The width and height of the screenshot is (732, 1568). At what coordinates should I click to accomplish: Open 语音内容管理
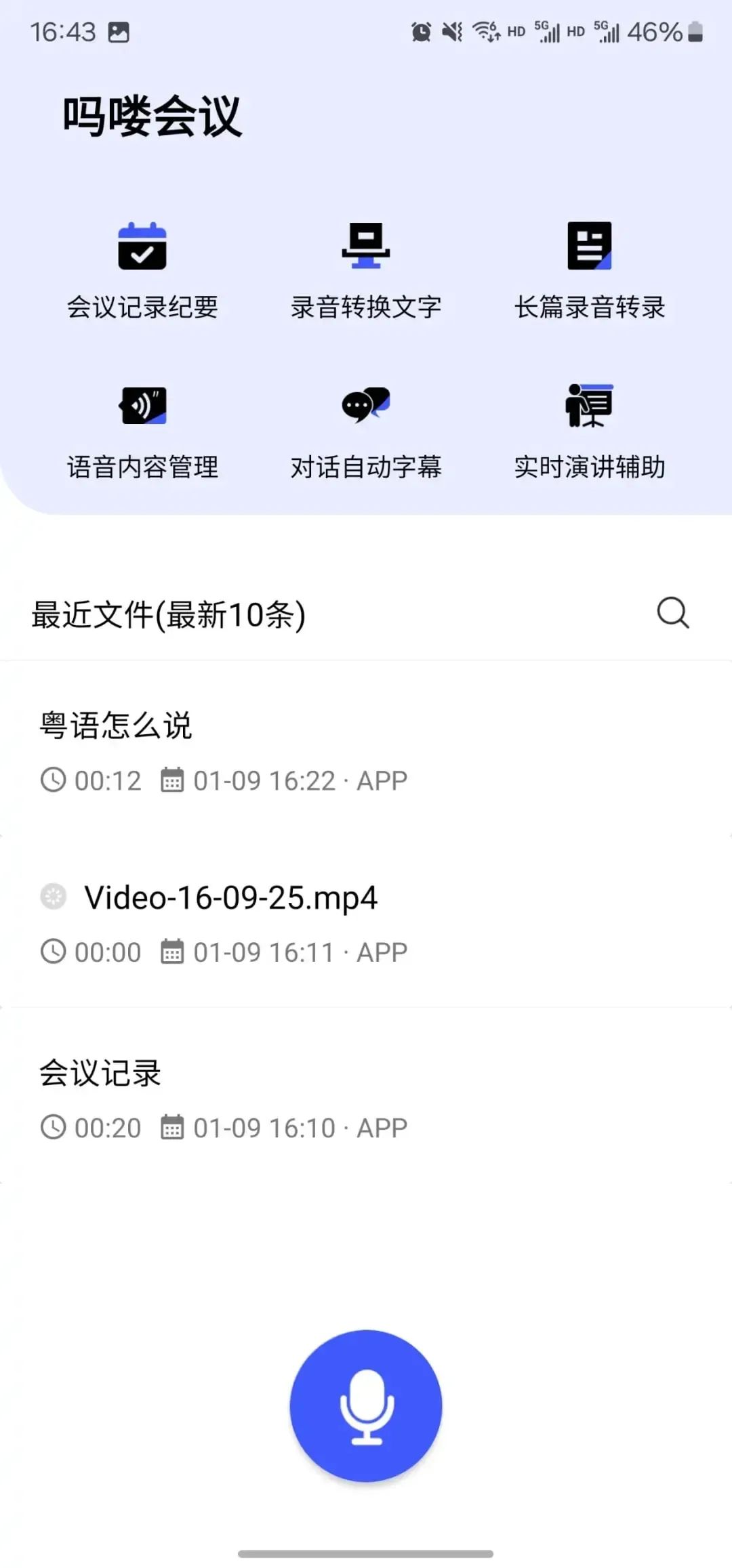coord(142,431)
